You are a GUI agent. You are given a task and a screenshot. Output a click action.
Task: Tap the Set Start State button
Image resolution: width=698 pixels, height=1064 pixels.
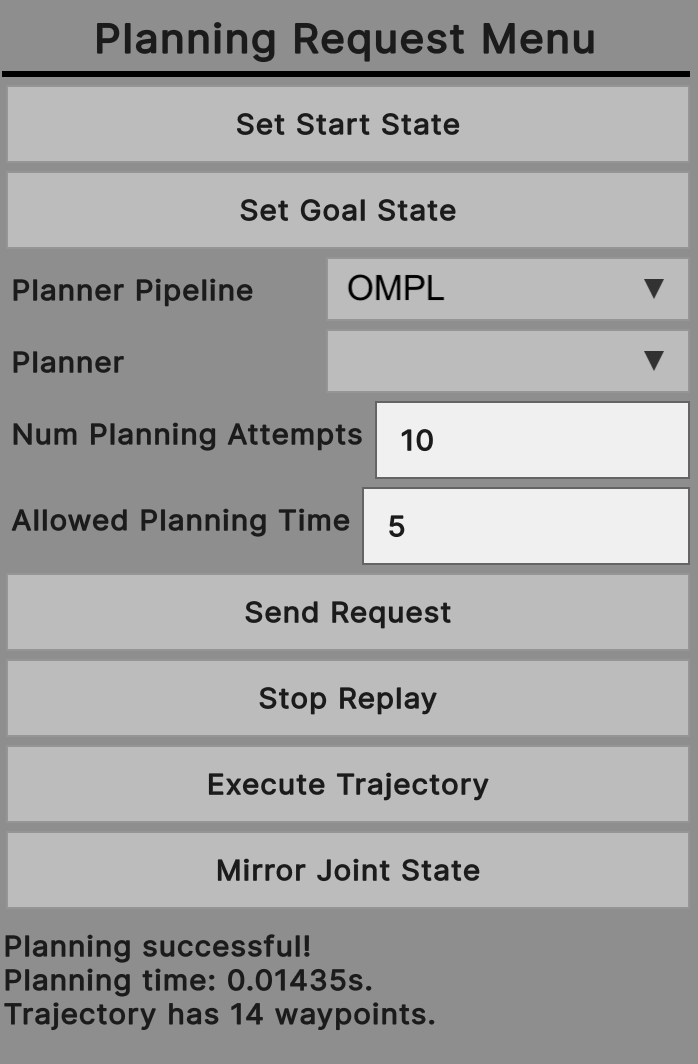pyautogui.click(x=348, y=124)
